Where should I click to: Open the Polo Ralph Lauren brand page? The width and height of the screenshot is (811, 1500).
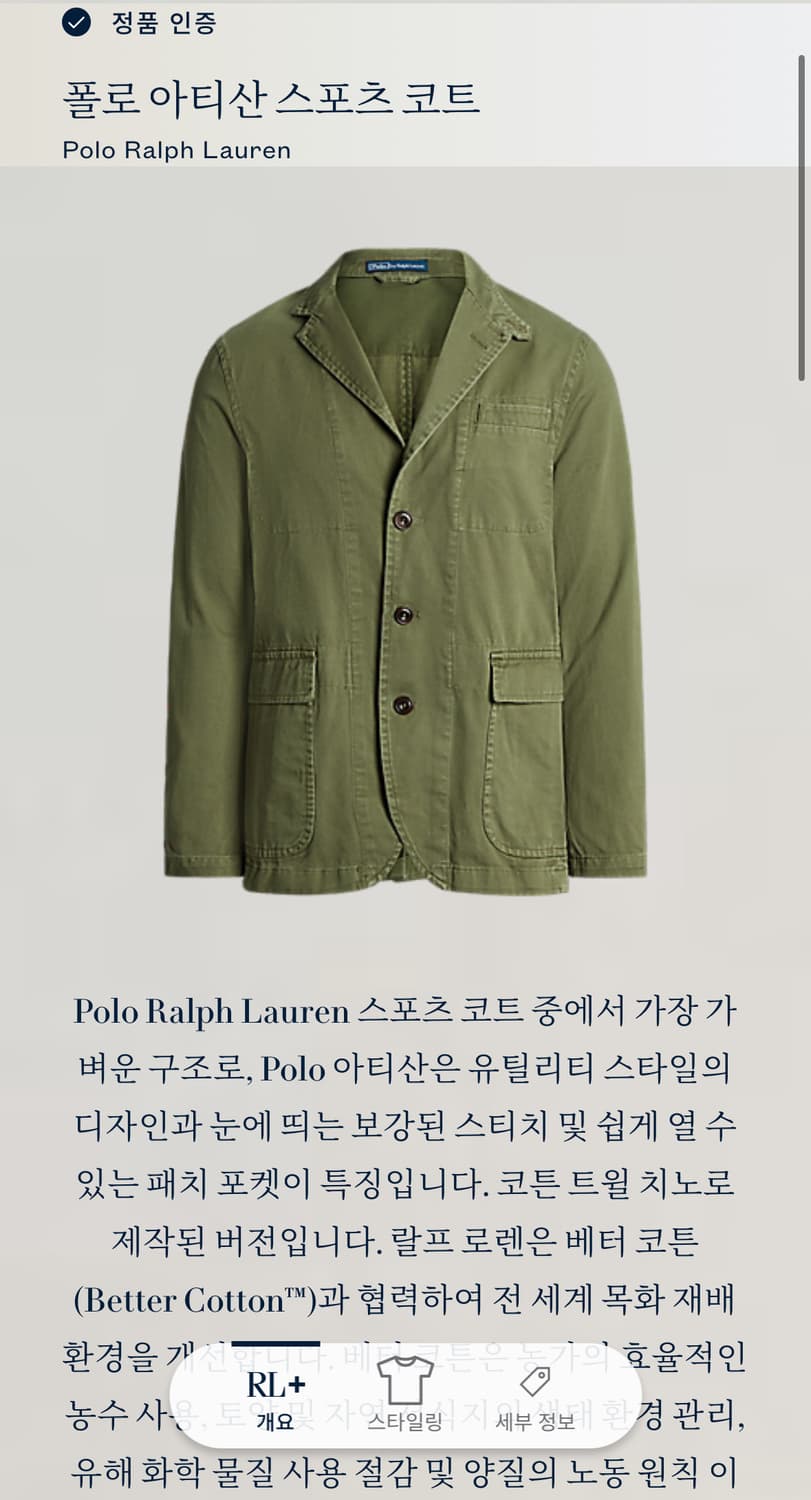pos(176,150)
